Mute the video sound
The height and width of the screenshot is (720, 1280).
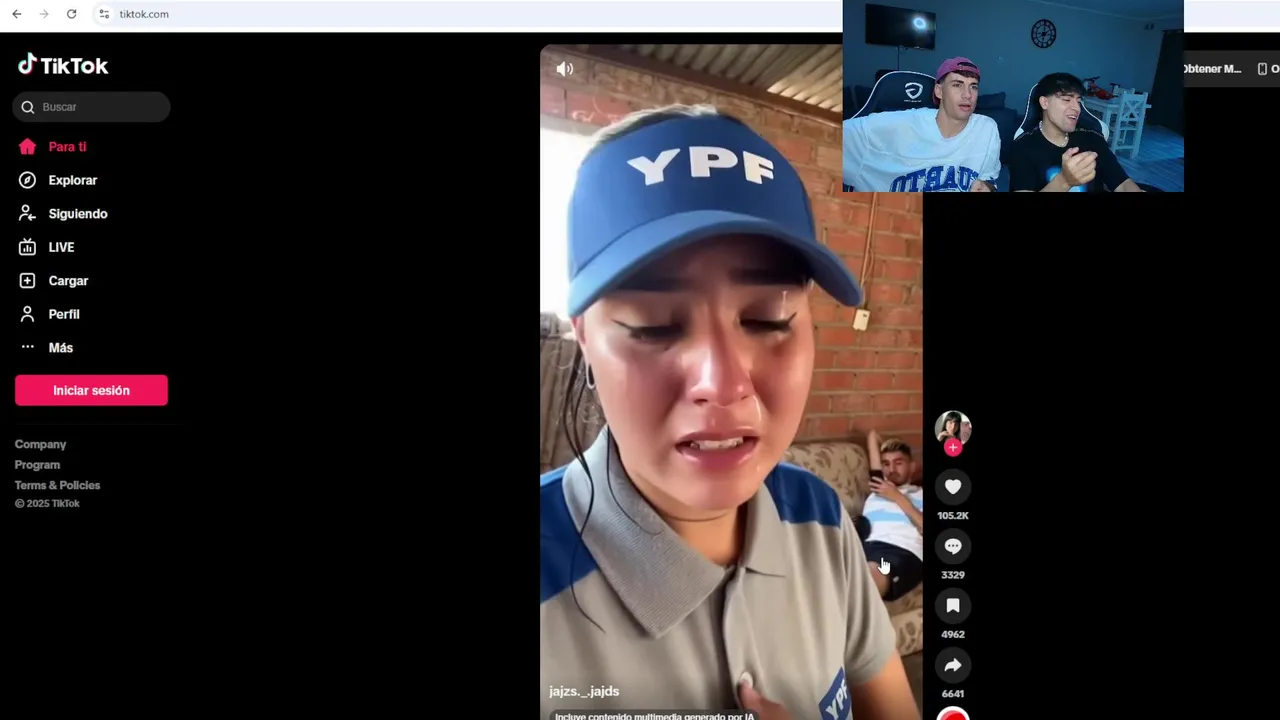[565, 69]
